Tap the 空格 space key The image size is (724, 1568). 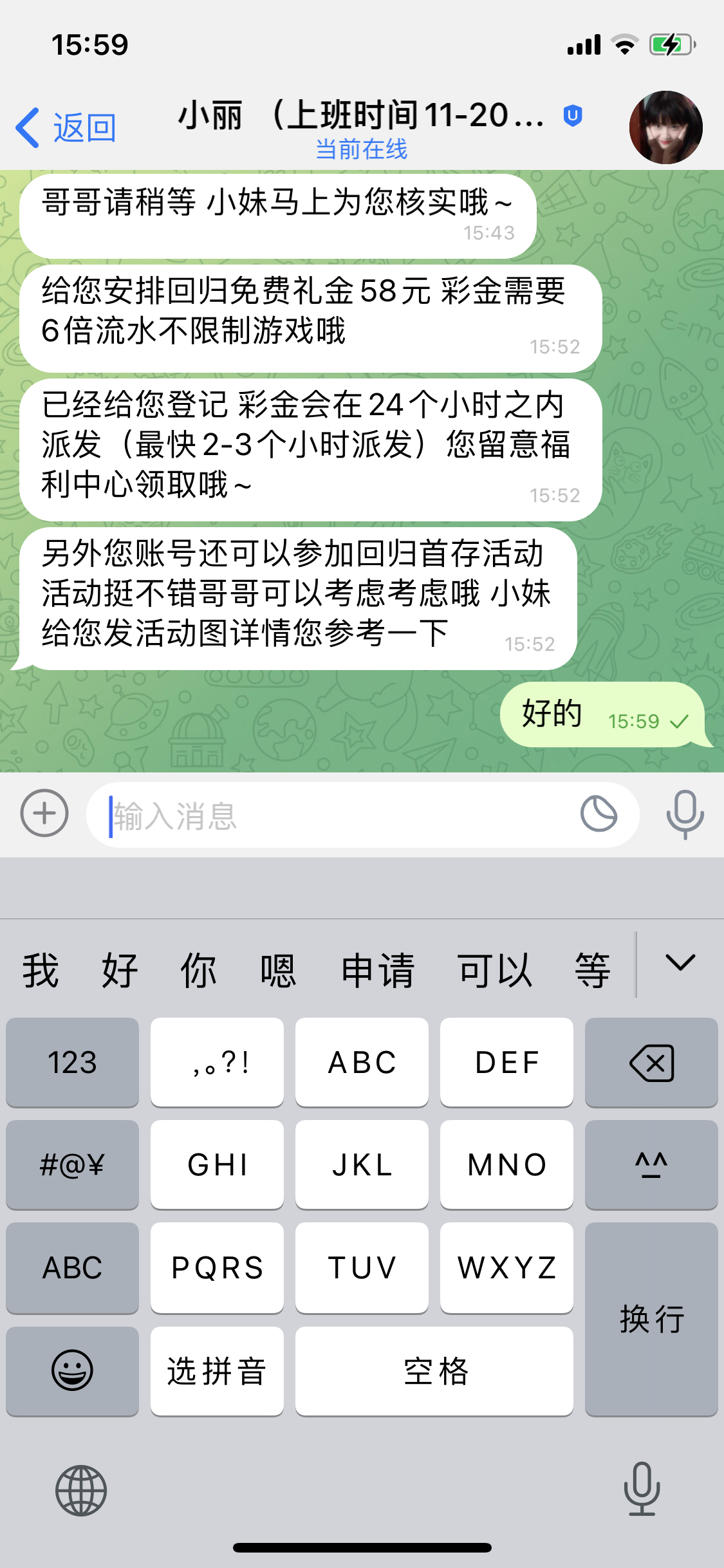[434, 1371]
